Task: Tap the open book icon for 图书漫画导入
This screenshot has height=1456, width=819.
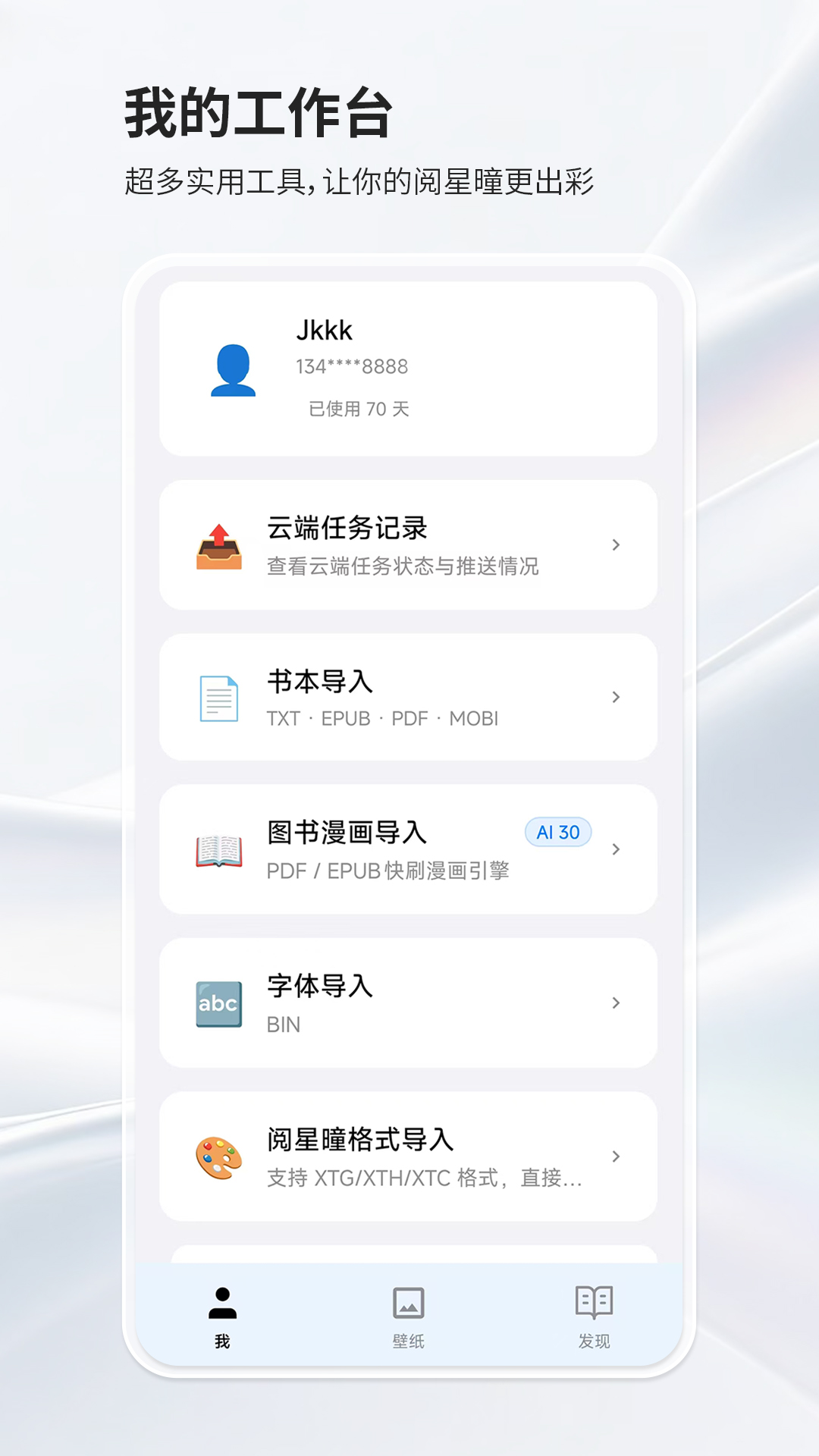Action: 218,849
